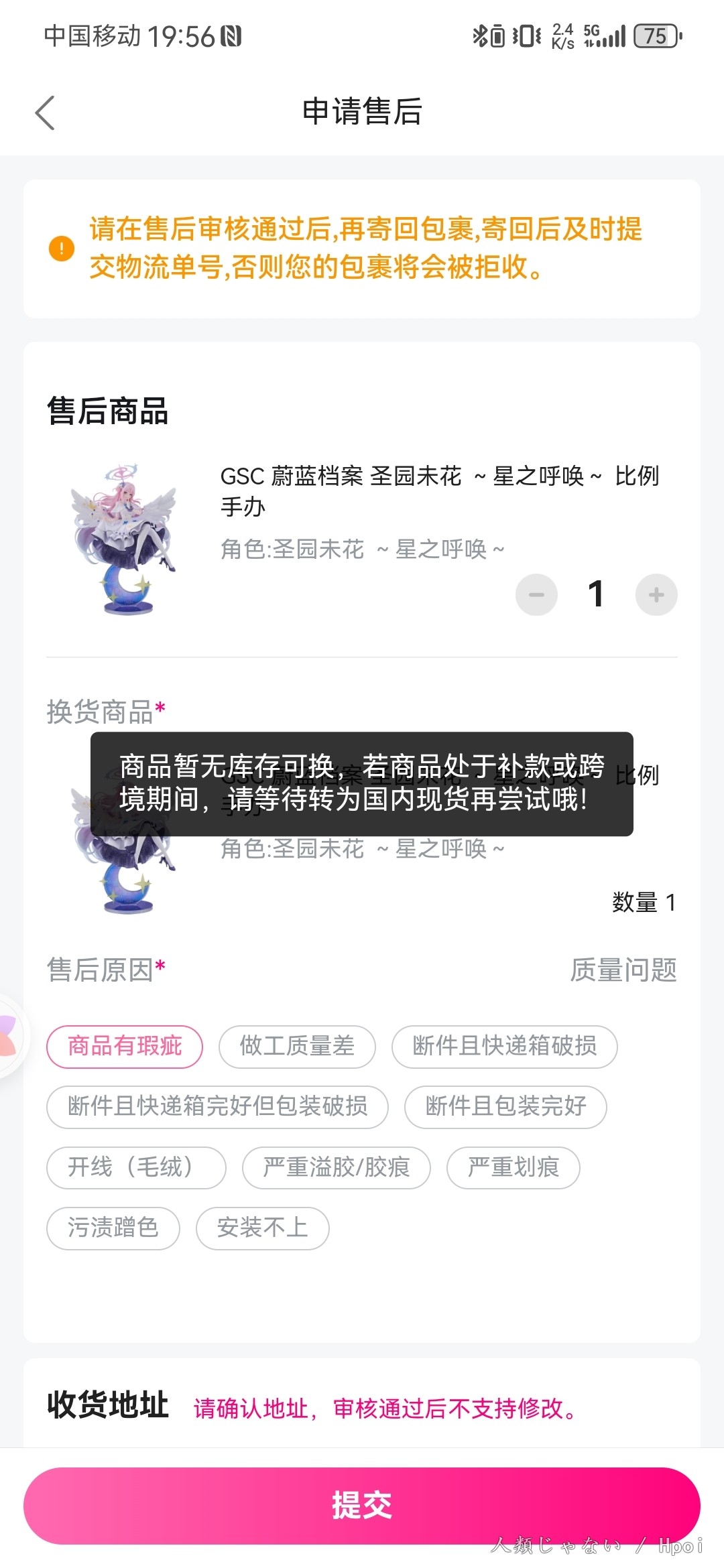The image size is (724, 1568).
Task: Choose the 断件且包装完好 chip
Action: [505, 1106]
